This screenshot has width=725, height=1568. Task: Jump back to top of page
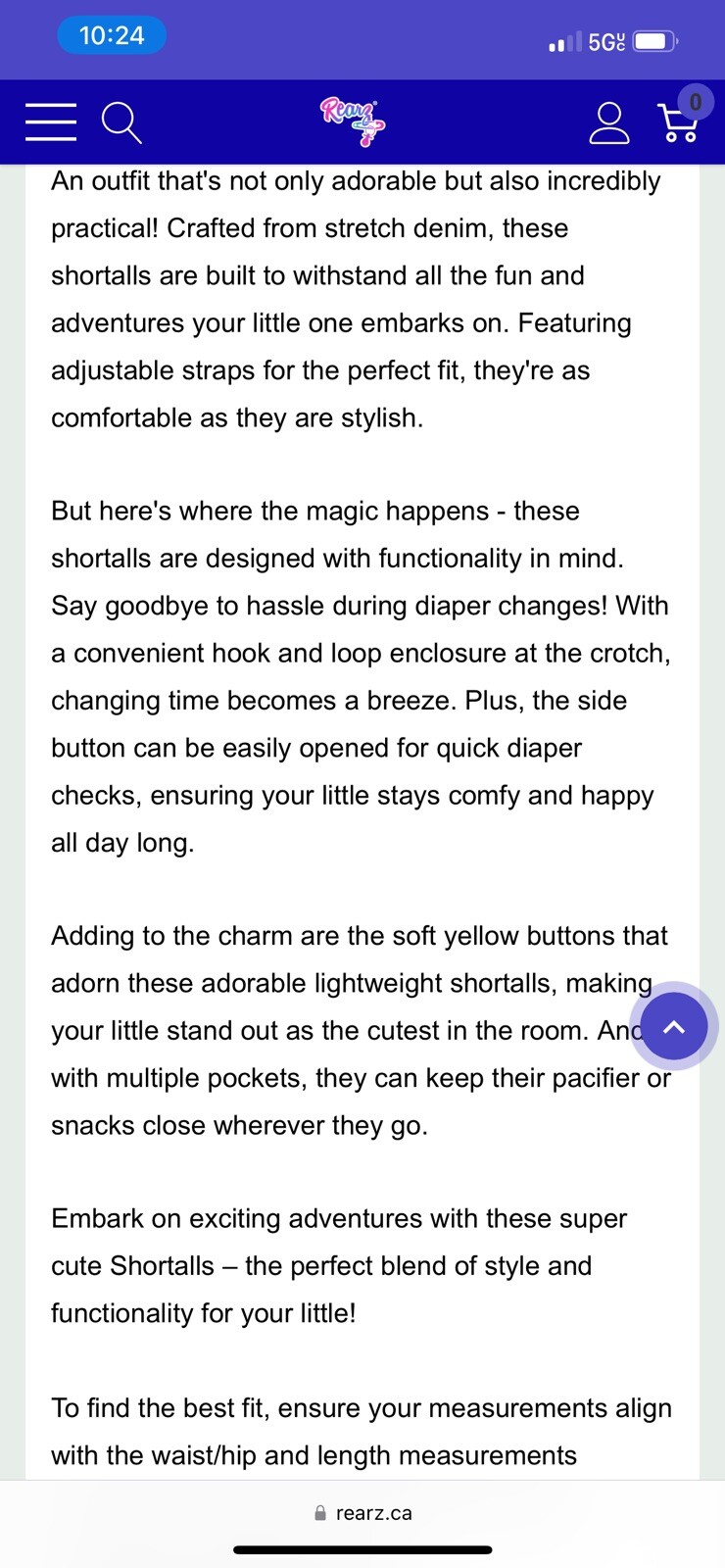pyautogui.click(x=674, y=1026)
